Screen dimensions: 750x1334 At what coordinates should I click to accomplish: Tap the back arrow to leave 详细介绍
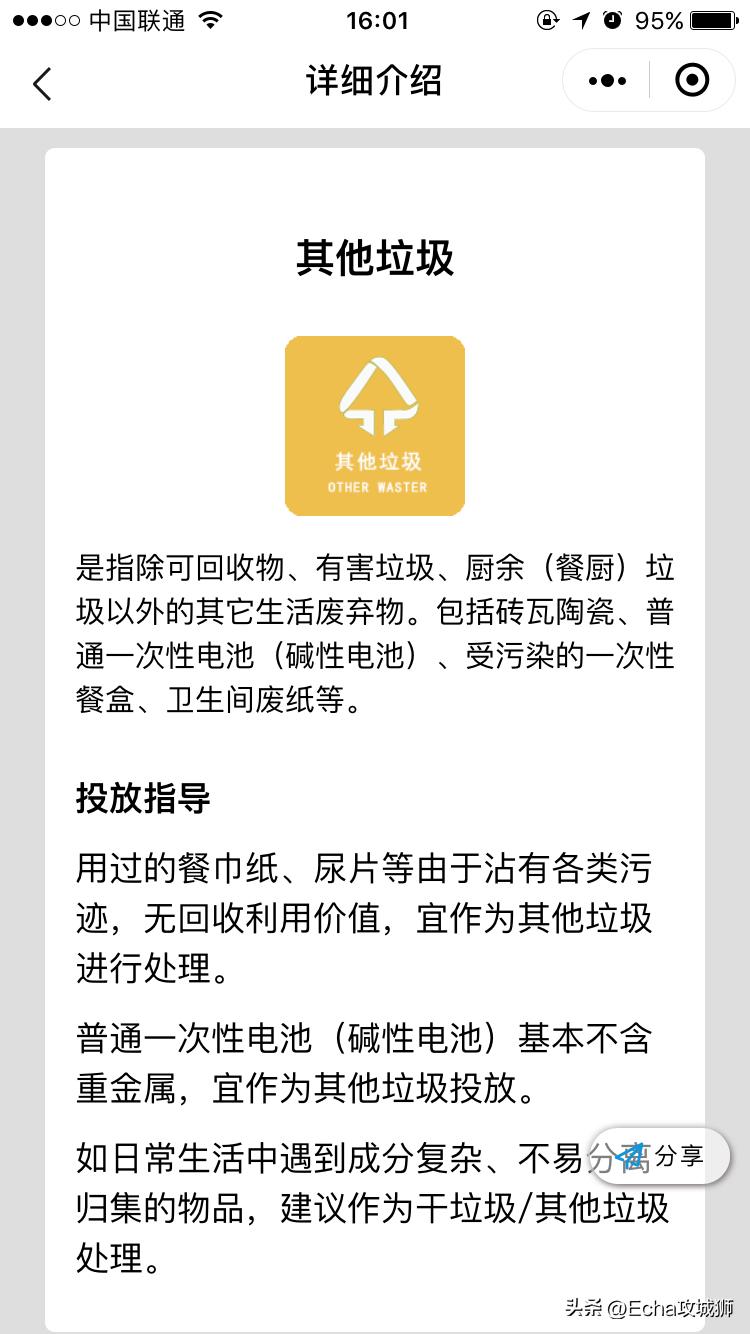coord(42,83)
